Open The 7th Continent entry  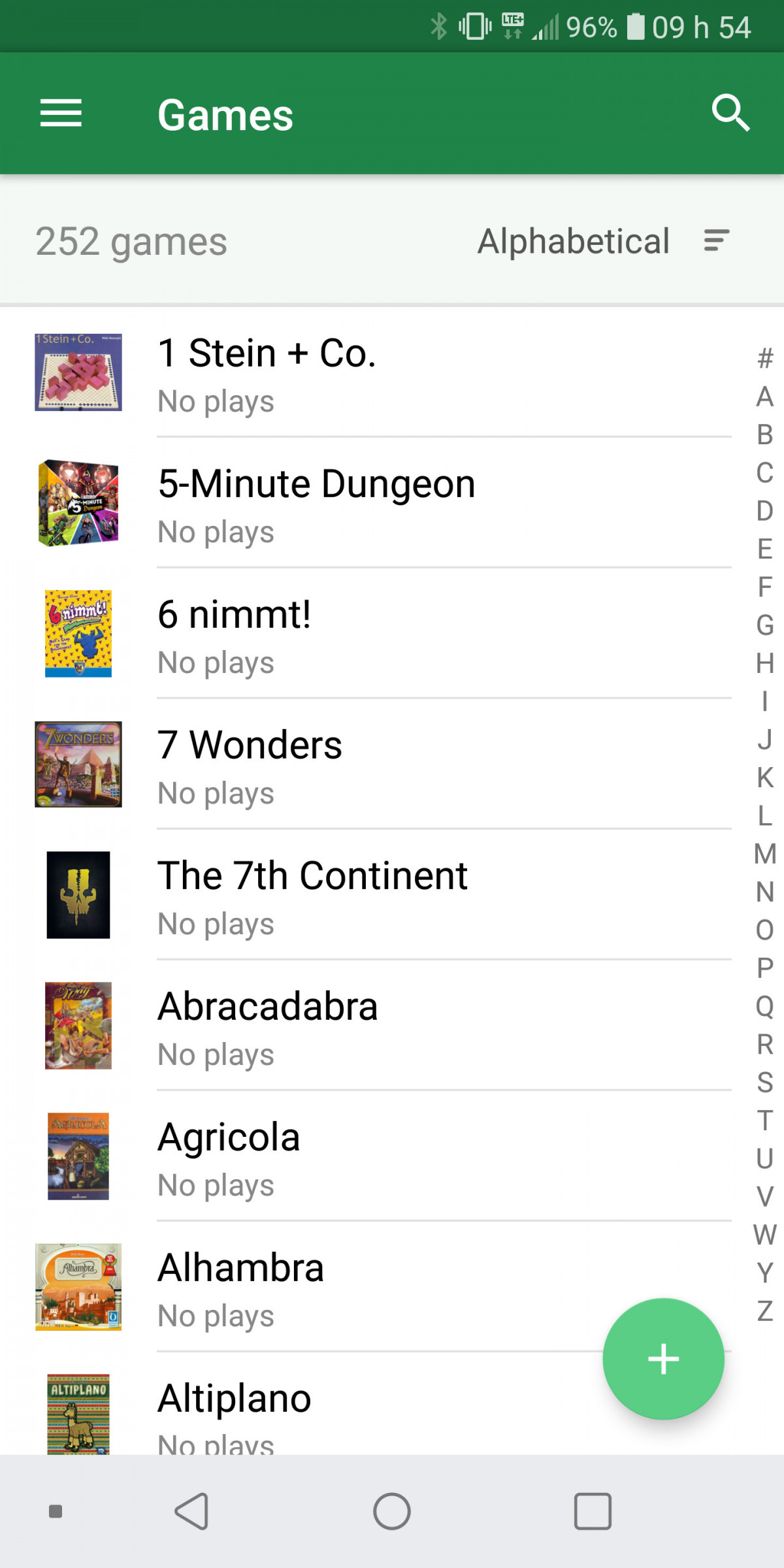point(379,895)
